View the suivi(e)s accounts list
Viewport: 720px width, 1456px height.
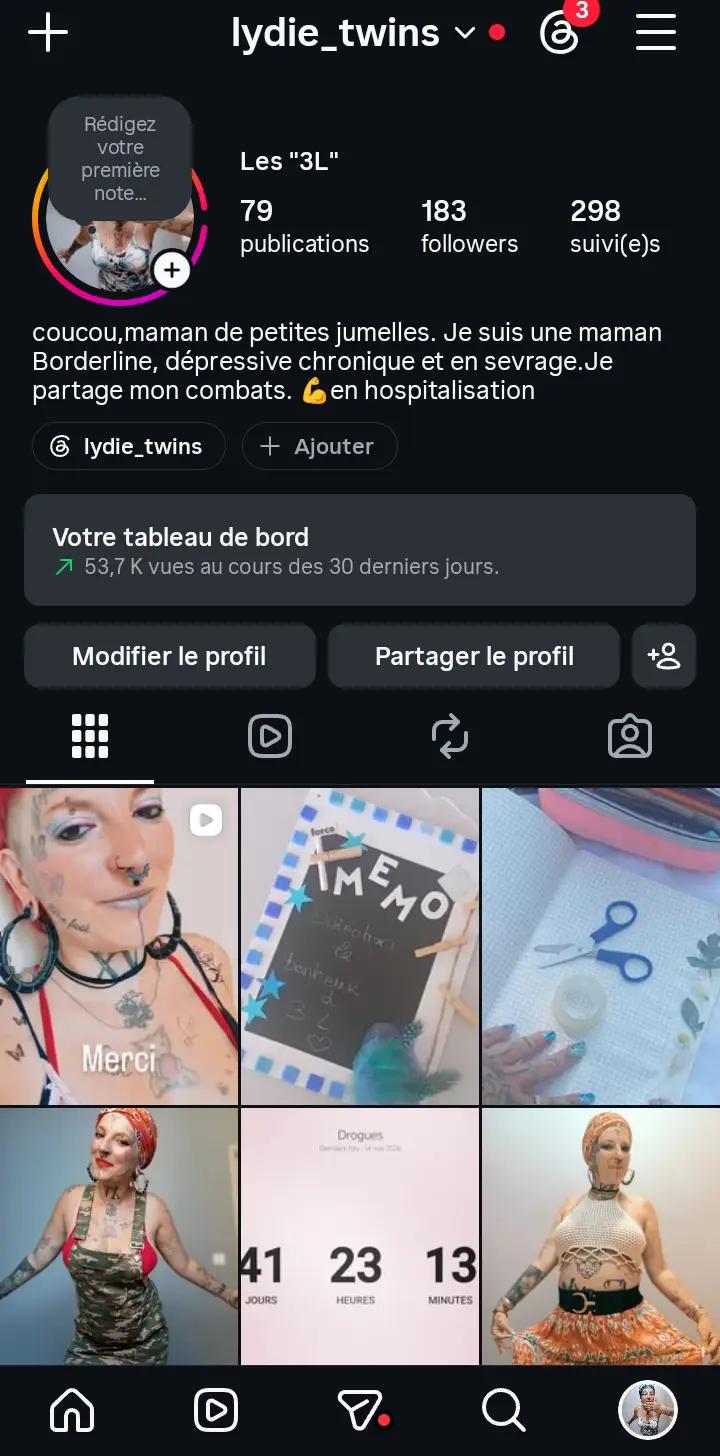click(x=615, y=226)
